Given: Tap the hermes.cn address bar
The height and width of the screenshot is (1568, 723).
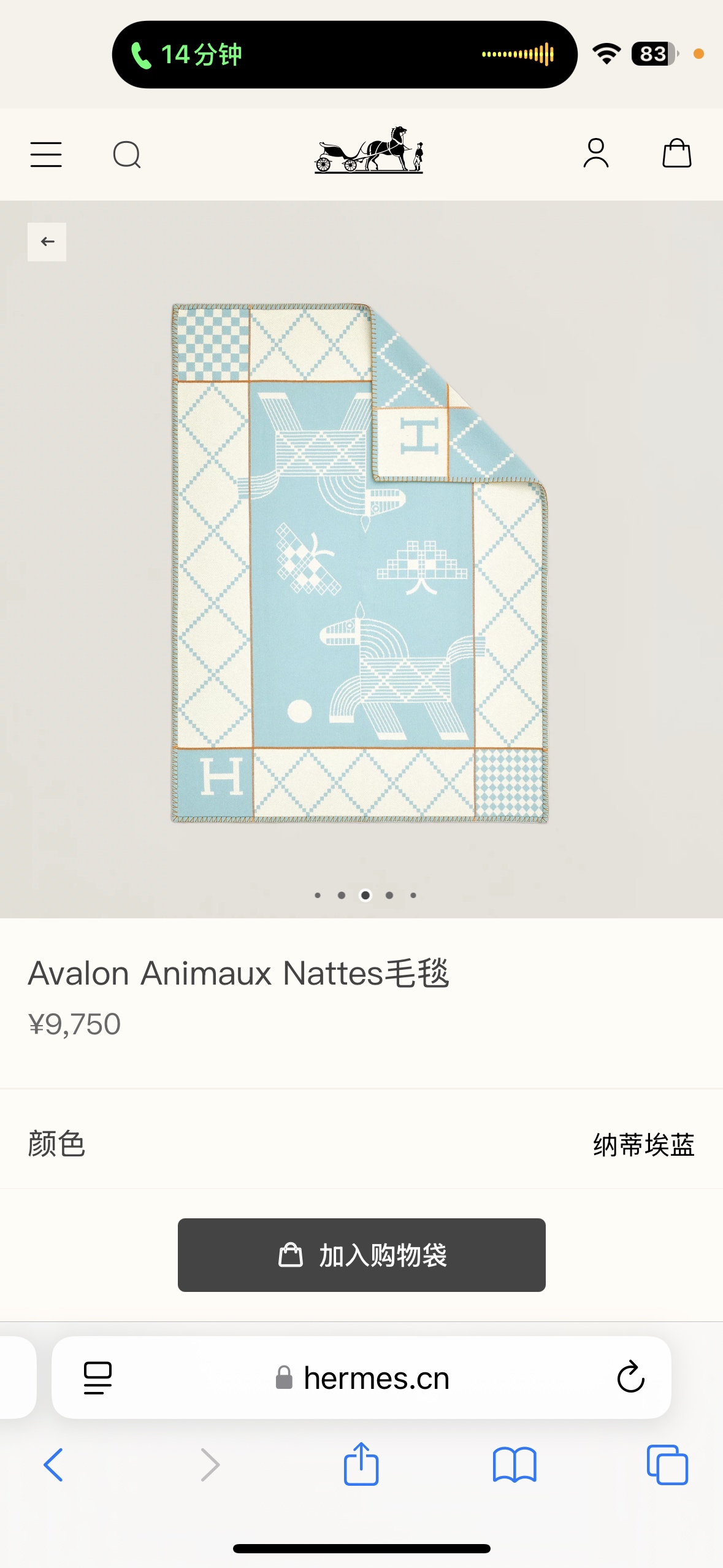Looking at the screenshot, I should click(361, 1377).
